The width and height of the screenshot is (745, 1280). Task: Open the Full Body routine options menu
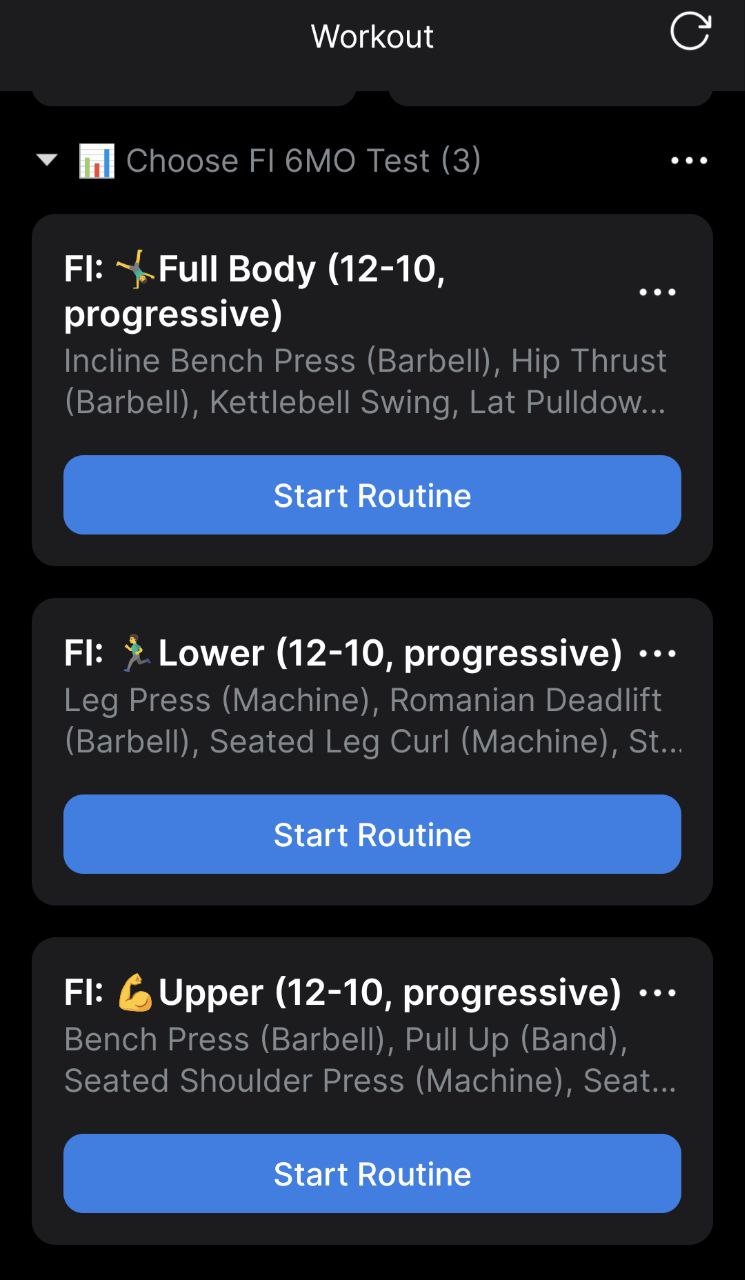[x=657, y=292]
